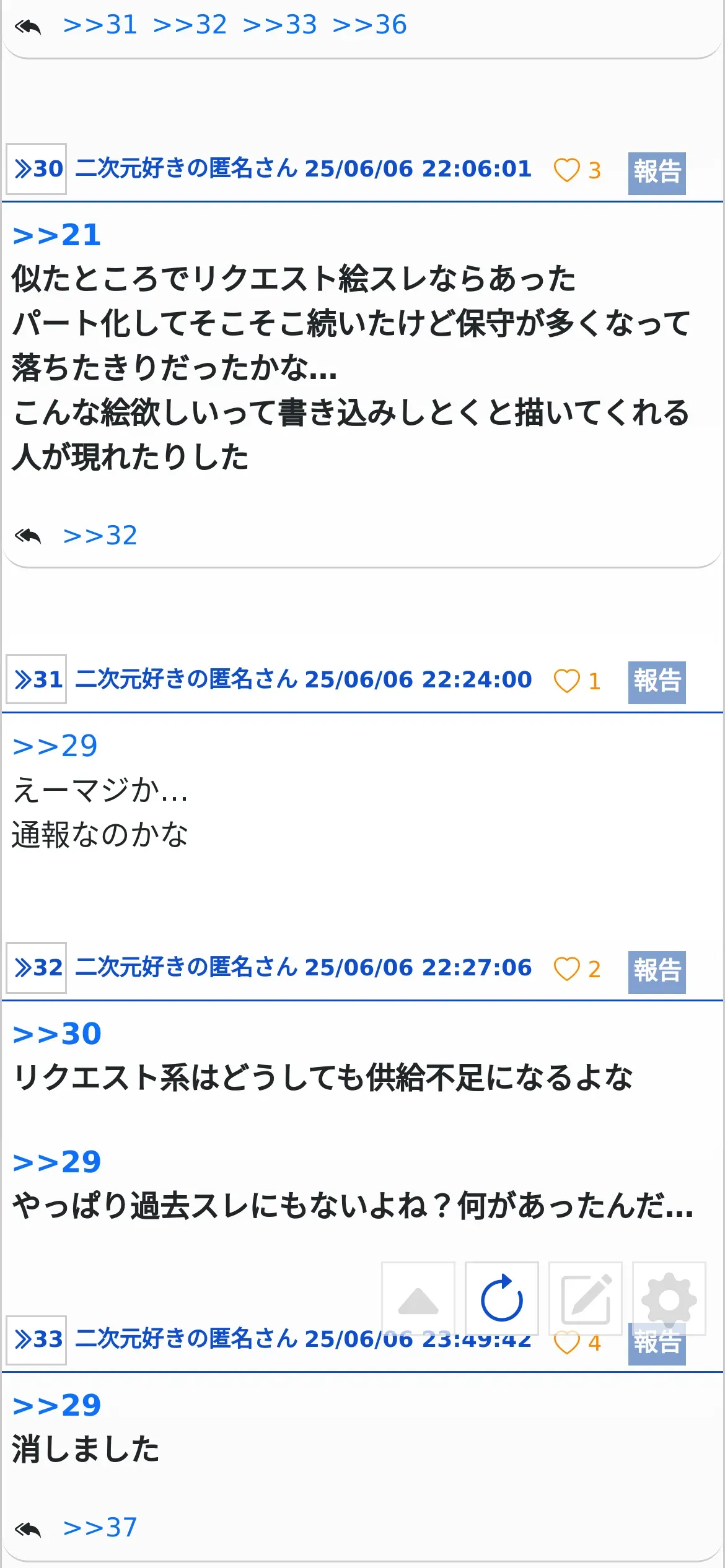Tap post number >>30 box
725x1568 pixels.
click(x=37, y=169)
